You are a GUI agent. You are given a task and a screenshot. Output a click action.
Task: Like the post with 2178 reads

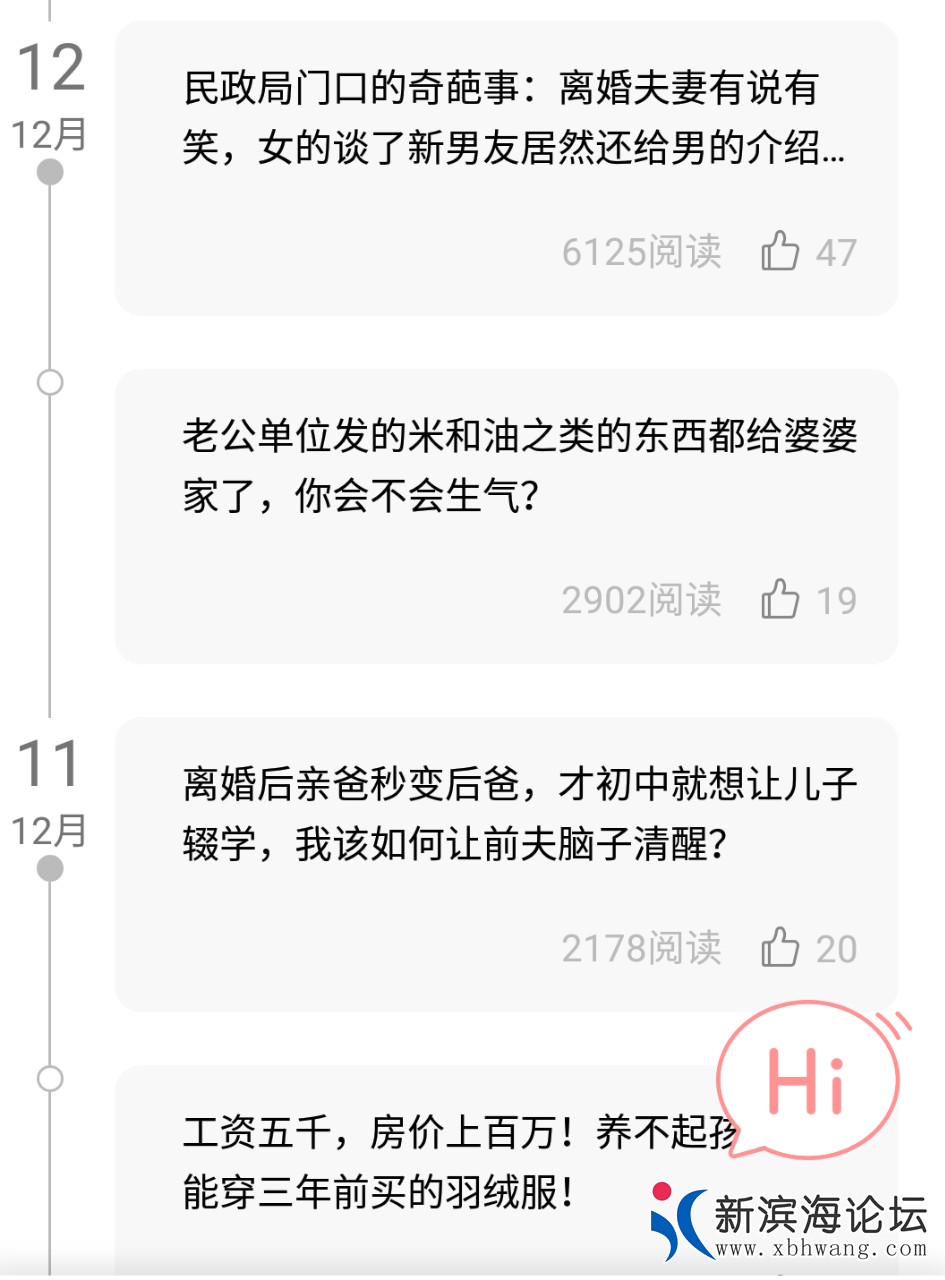(x=781, y=948)
